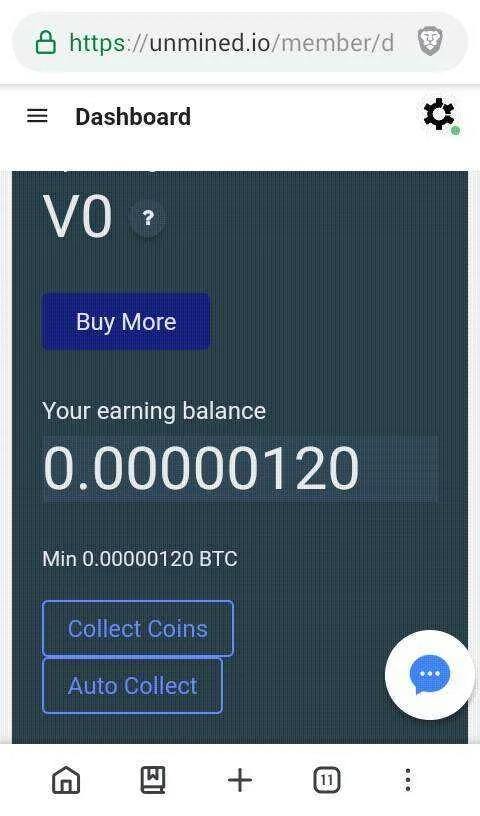Viewport: 480px width, 816px height.
Task: Open the settings gear icon
Action: (440, 115)
